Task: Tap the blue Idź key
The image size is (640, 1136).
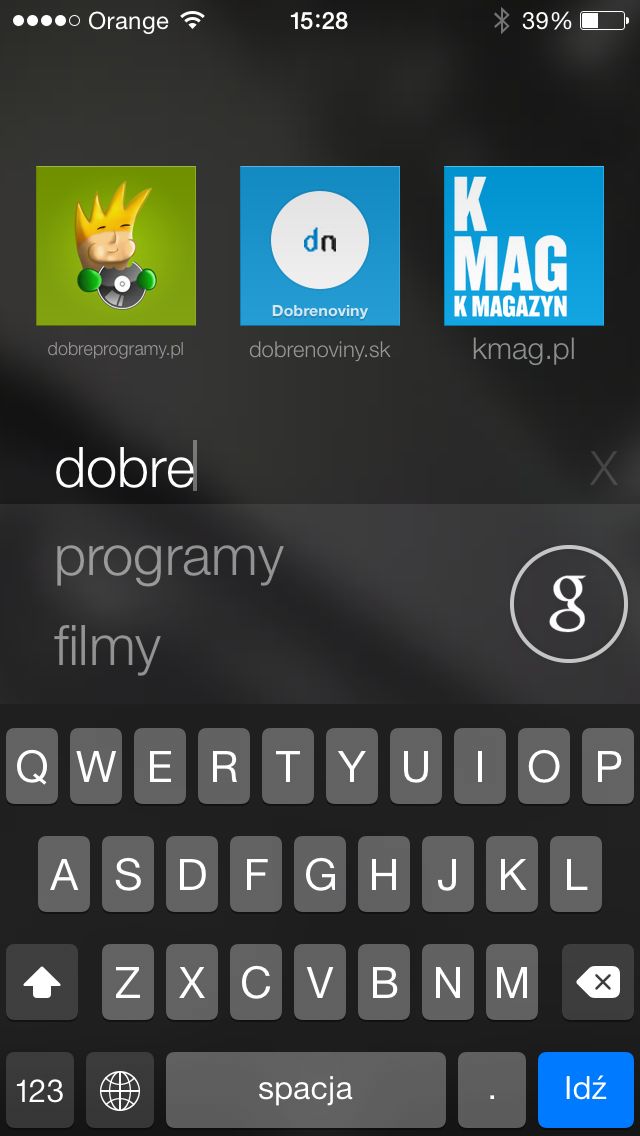Action: point(585,1089)
